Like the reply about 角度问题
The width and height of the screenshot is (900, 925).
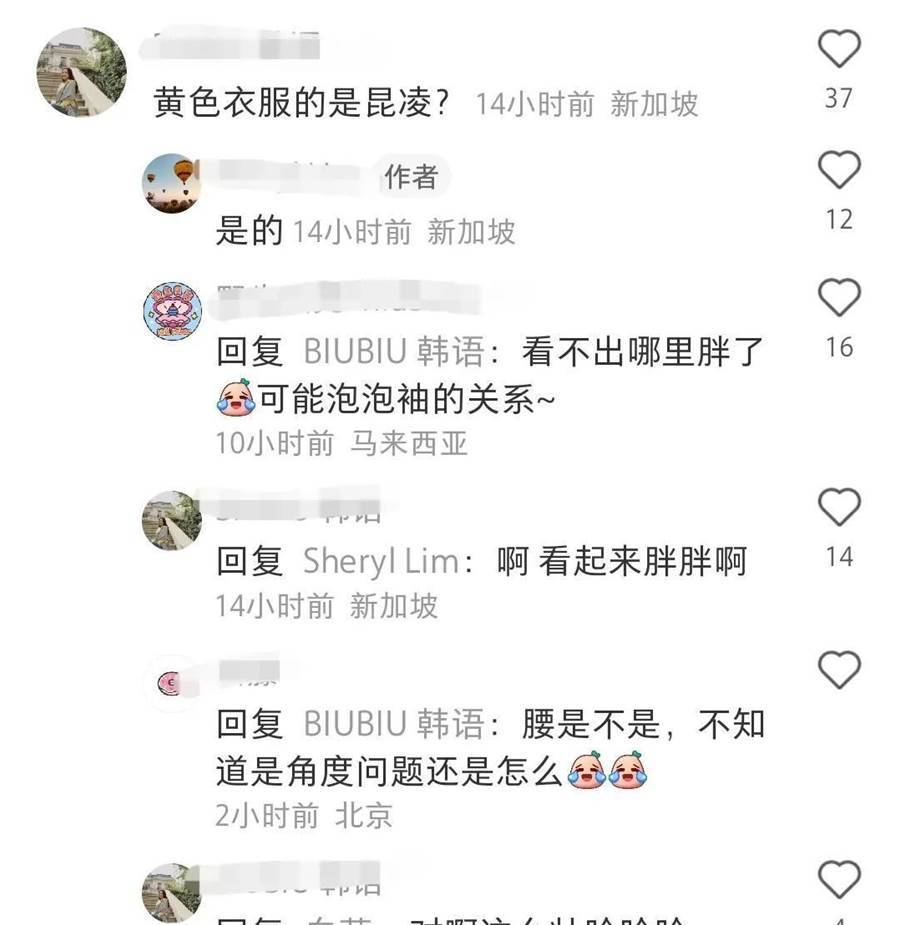tap(839, 669)
